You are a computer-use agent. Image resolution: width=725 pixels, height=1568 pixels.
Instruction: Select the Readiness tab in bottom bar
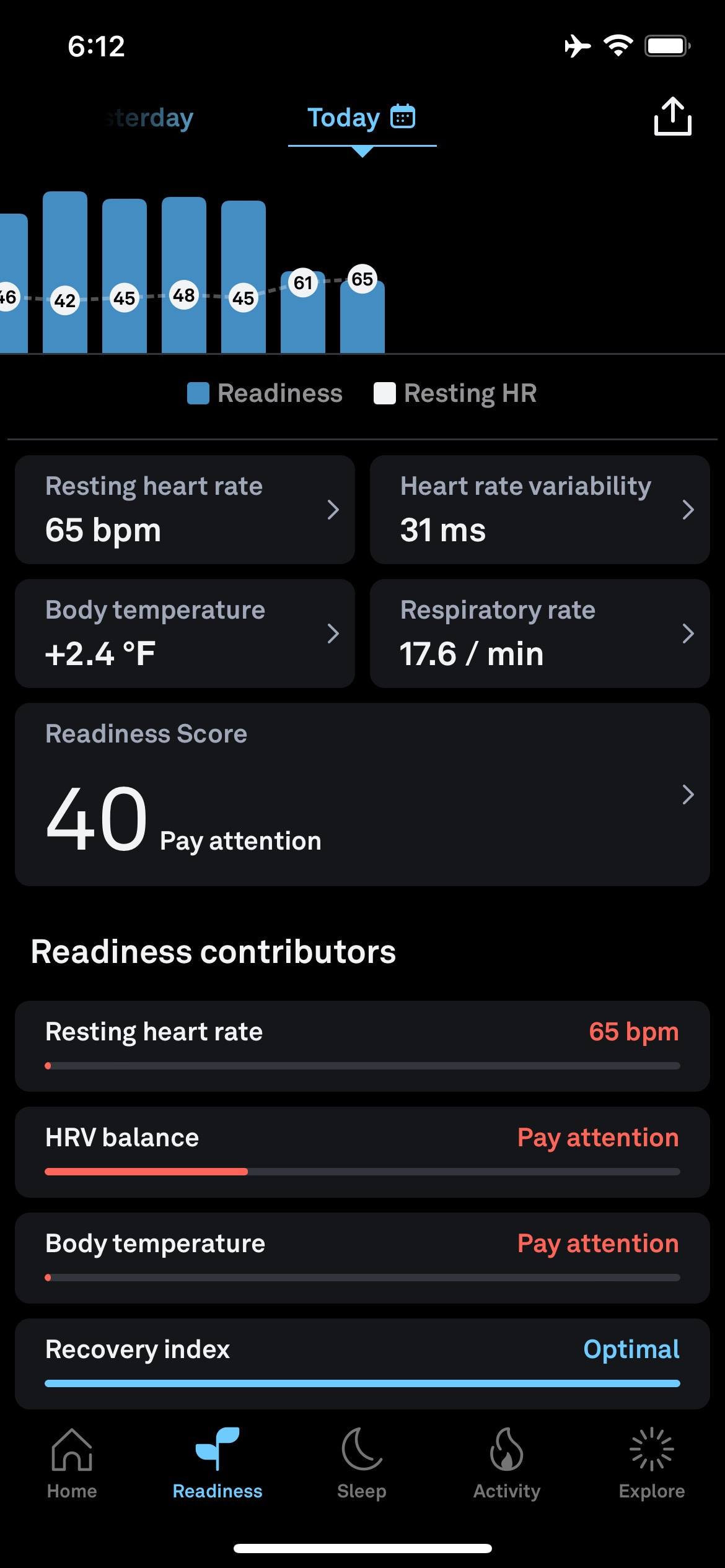pyautogui.click(x=217, y=1464)
